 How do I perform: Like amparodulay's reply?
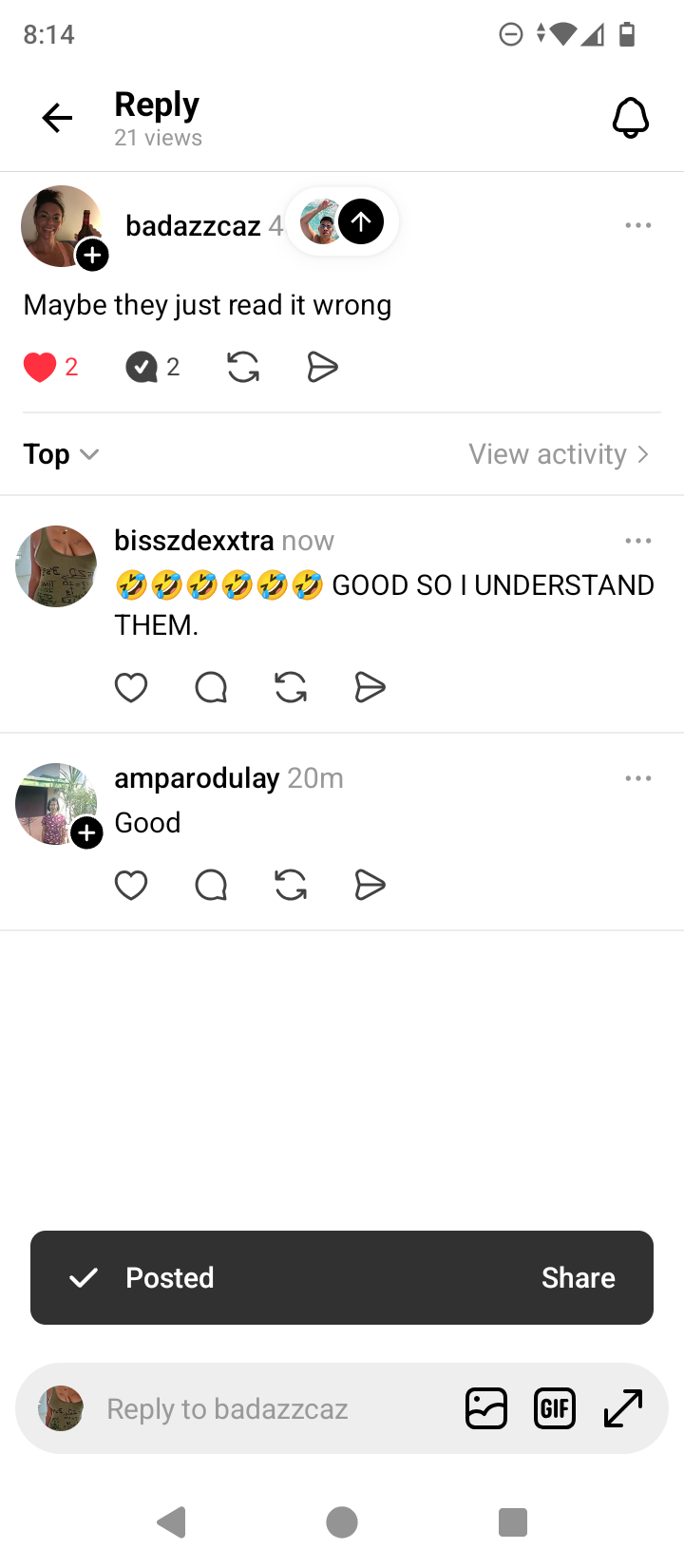[131, 886]
